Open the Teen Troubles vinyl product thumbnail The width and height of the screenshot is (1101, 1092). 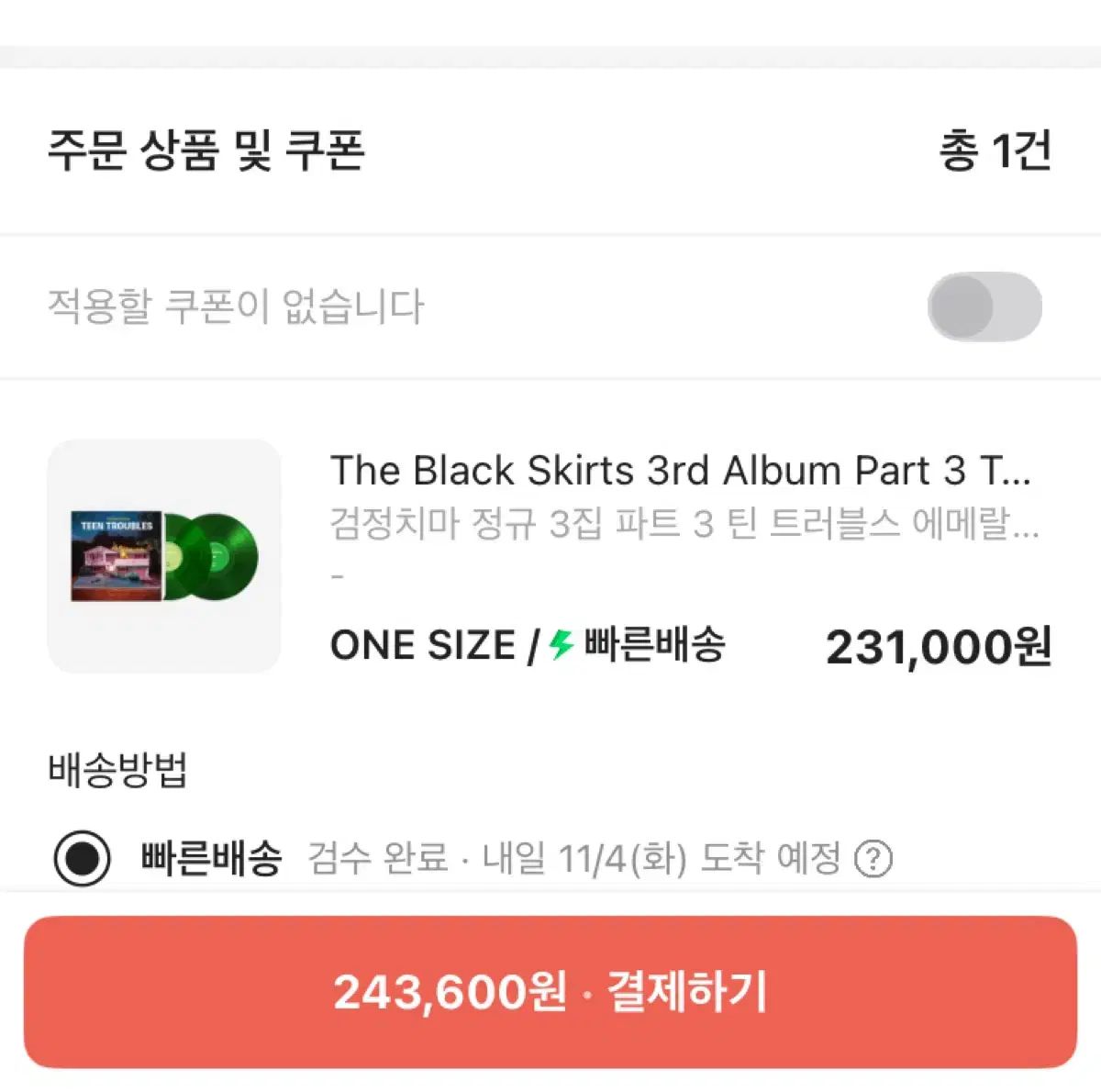164,556
